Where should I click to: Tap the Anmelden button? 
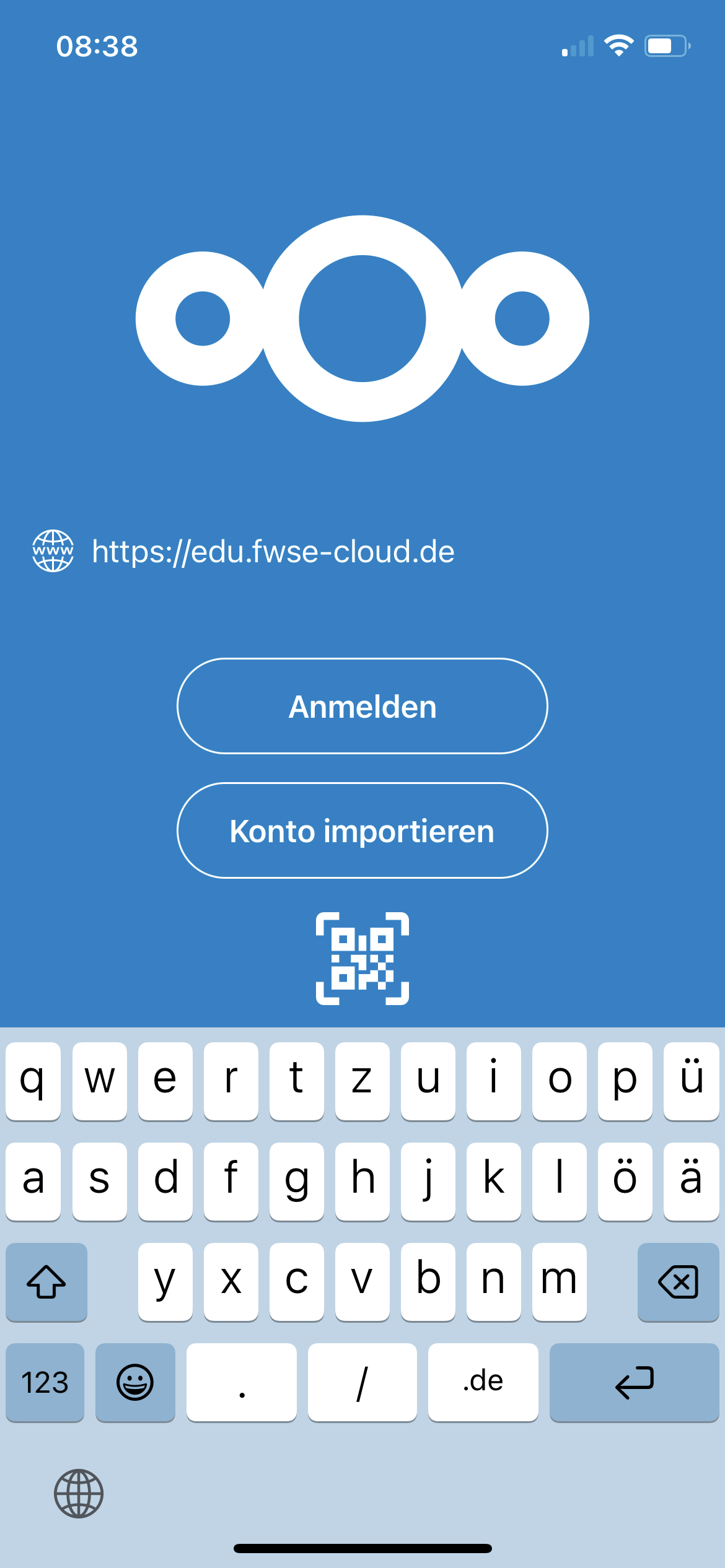(x=362, y=706)
